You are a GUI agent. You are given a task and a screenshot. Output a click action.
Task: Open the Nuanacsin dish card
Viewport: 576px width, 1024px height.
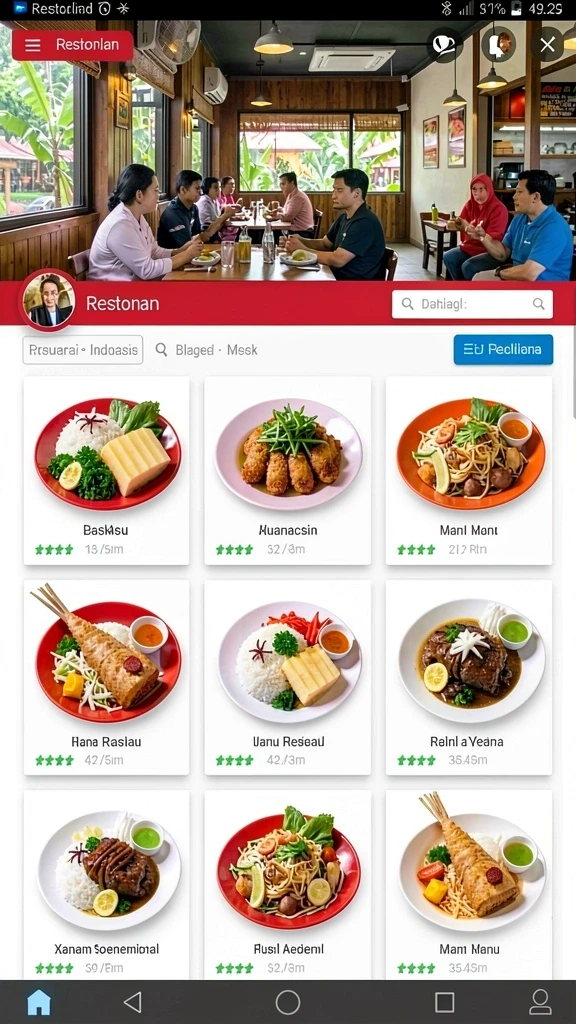click(287, 470)
